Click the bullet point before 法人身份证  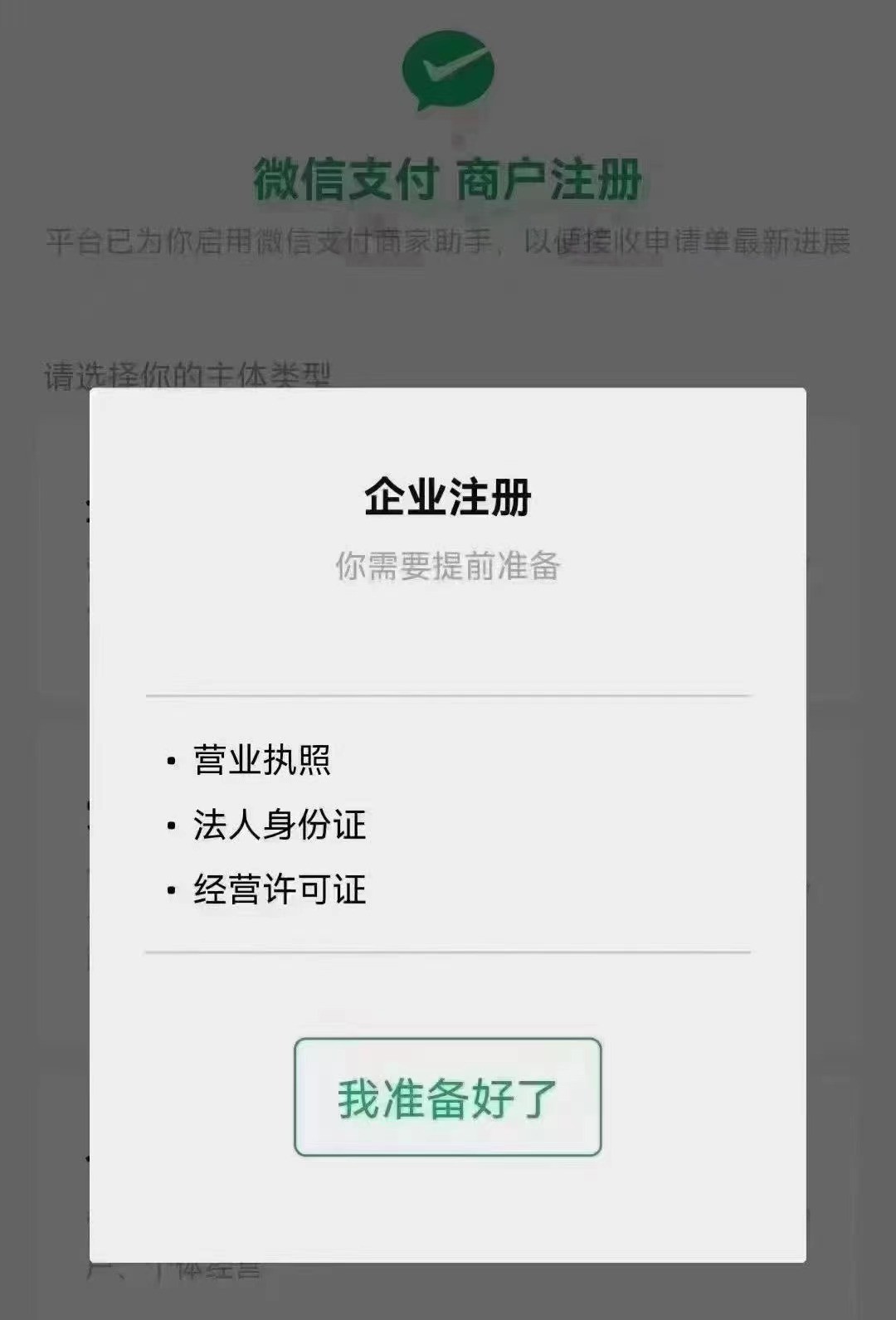[171, 826]
